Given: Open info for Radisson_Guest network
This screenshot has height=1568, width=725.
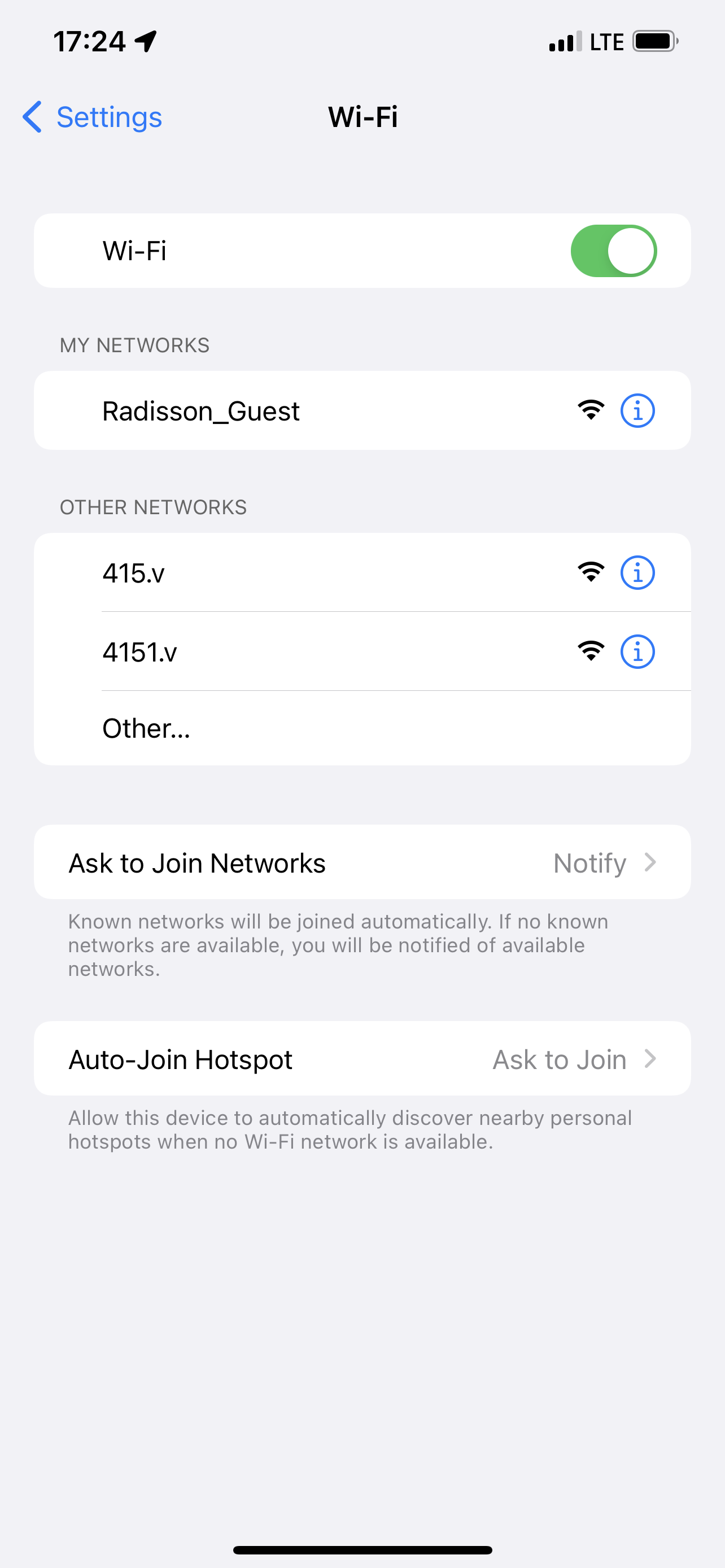Looking at the screenshot, I should [x=637, y=411].
